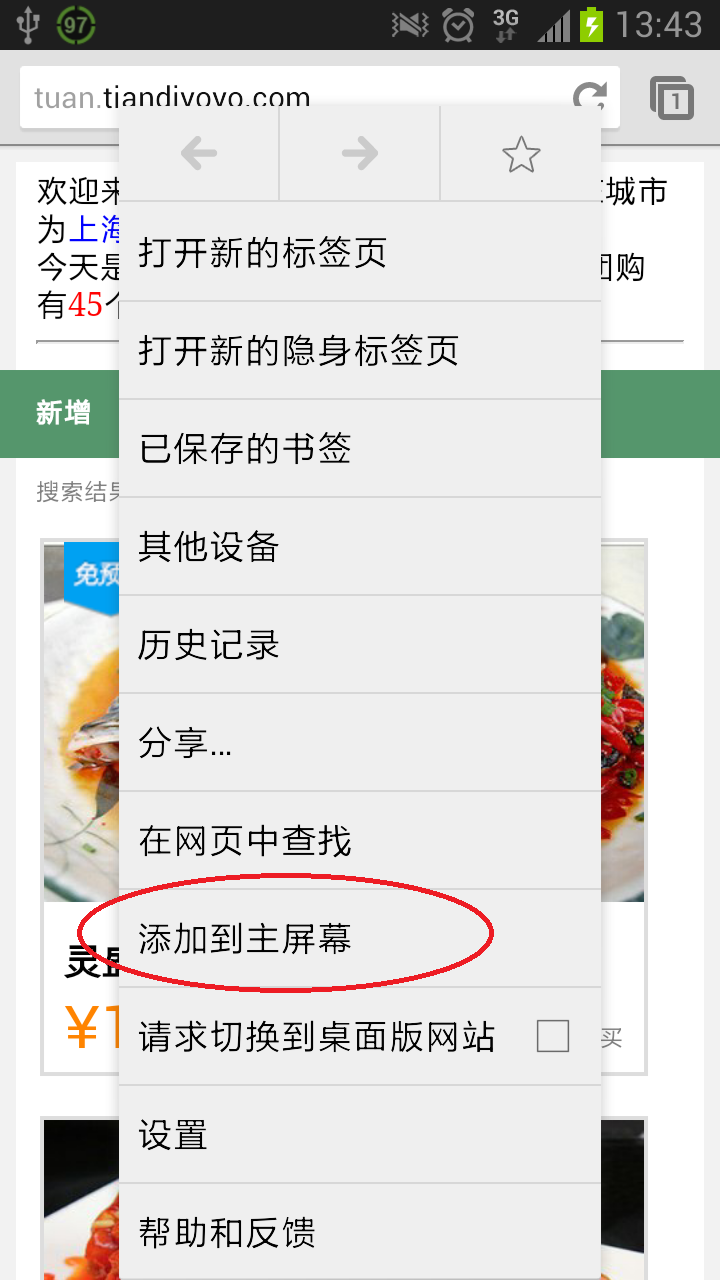Open a new incognito tab (打开新的隐身标签页)

pyautogui.click(x=360, y=350)
